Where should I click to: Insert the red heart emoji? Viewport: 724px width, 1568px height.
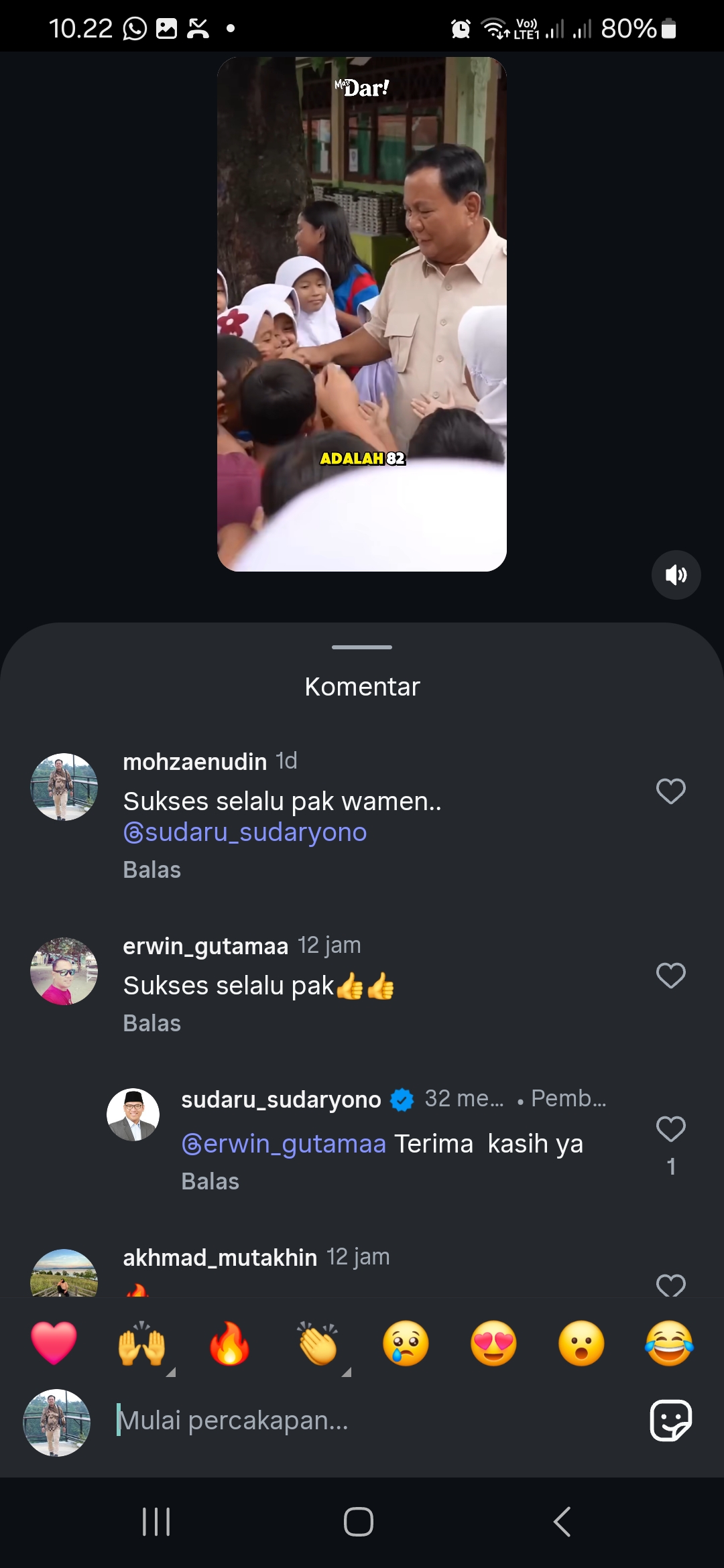point(54,1344)
